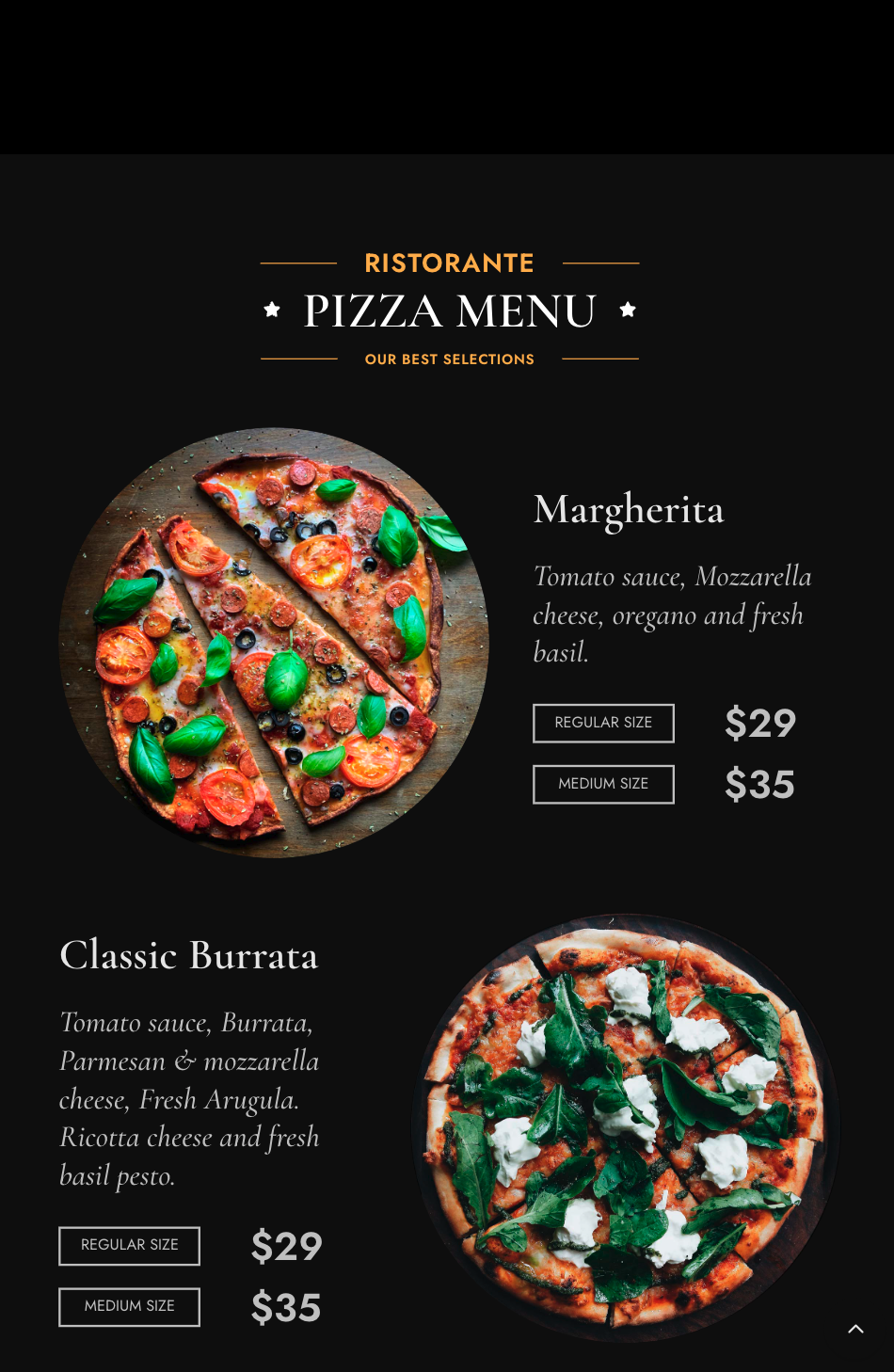This screenshot has width=894, height=1372.
Task: Choose Medium Size for Margherita pizza
Action: pyautogui.click(x=603, y=784)
